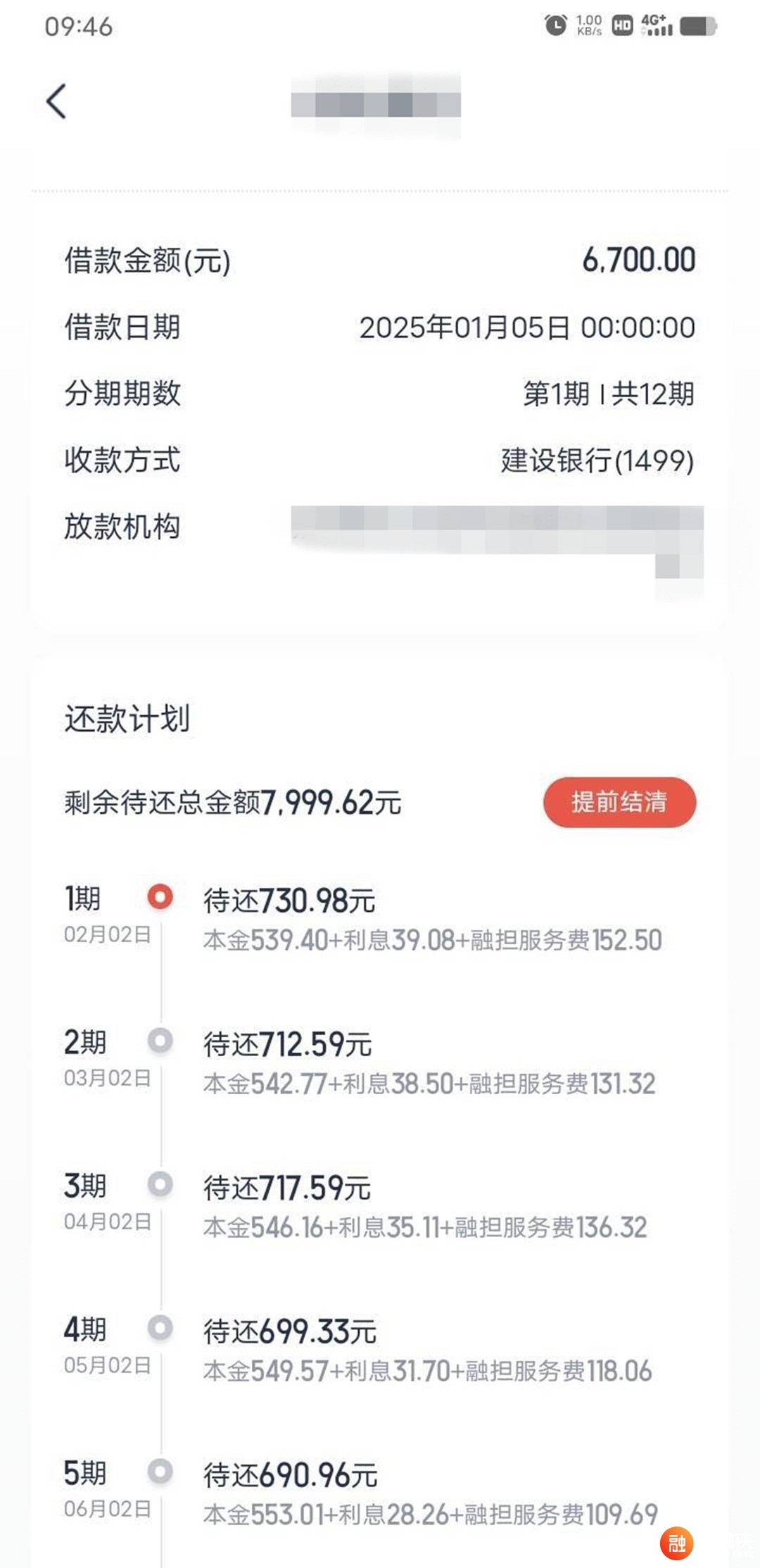Image resolution: width=760 pixels, height=1568 pixels.
Task: Tap the 提前结清 early settlement button
Action: tap(619, 802)
